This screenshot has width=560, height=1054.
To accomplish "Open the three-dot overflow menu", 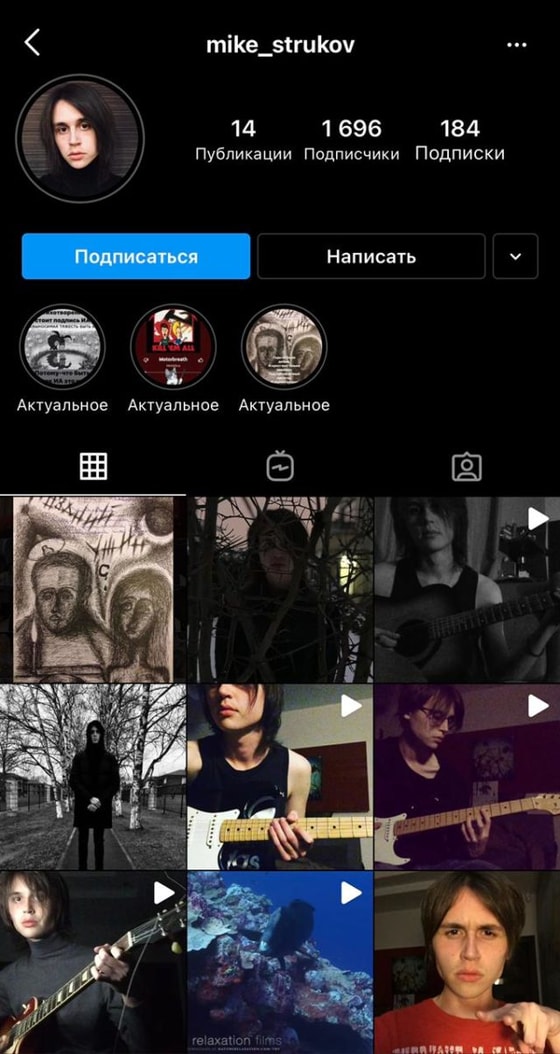I will click(x=516, y=44).
